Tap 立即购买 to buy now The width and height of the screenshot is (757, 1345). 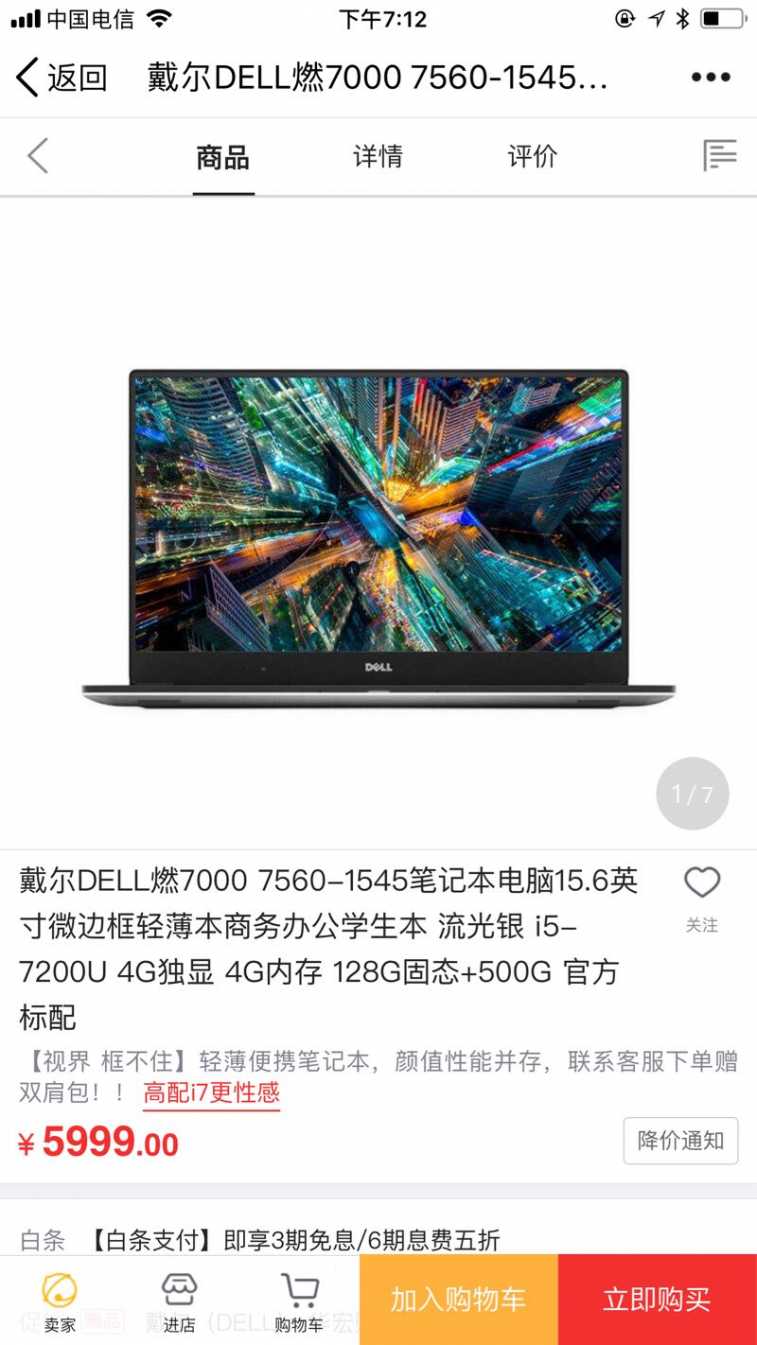(657, 1300)
